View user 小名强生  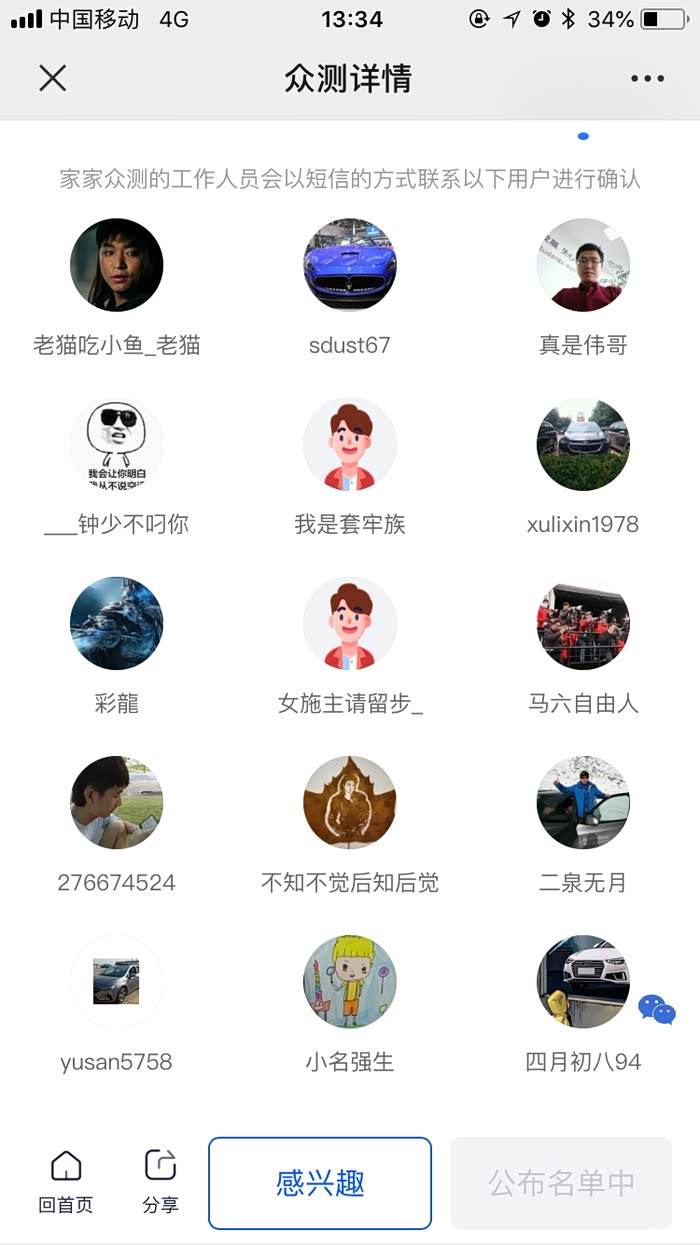[x=350, y=981]
